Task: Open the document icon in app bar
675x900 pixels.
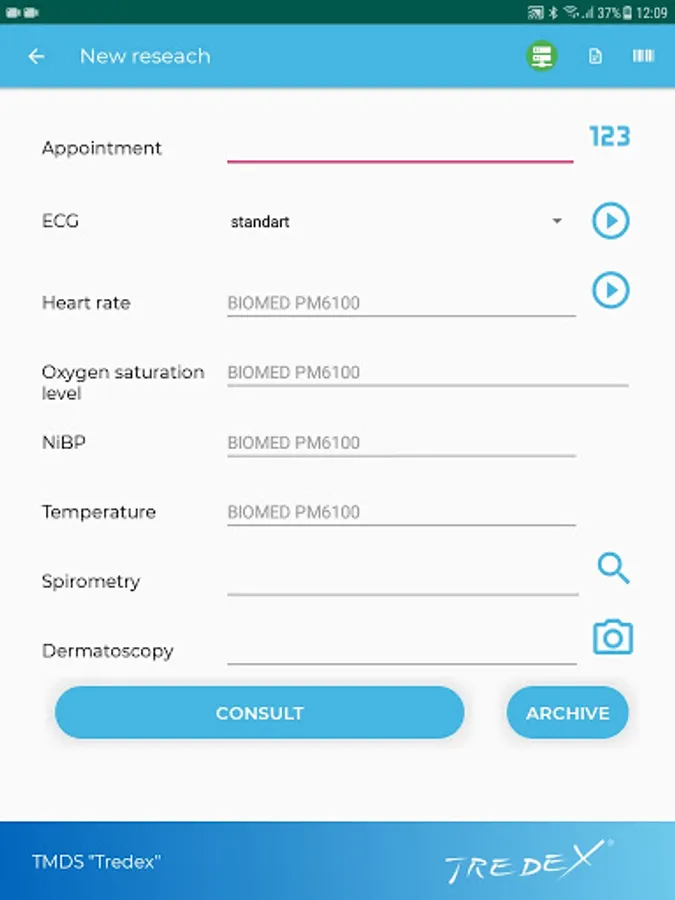Action: click(x=595, y=56)
